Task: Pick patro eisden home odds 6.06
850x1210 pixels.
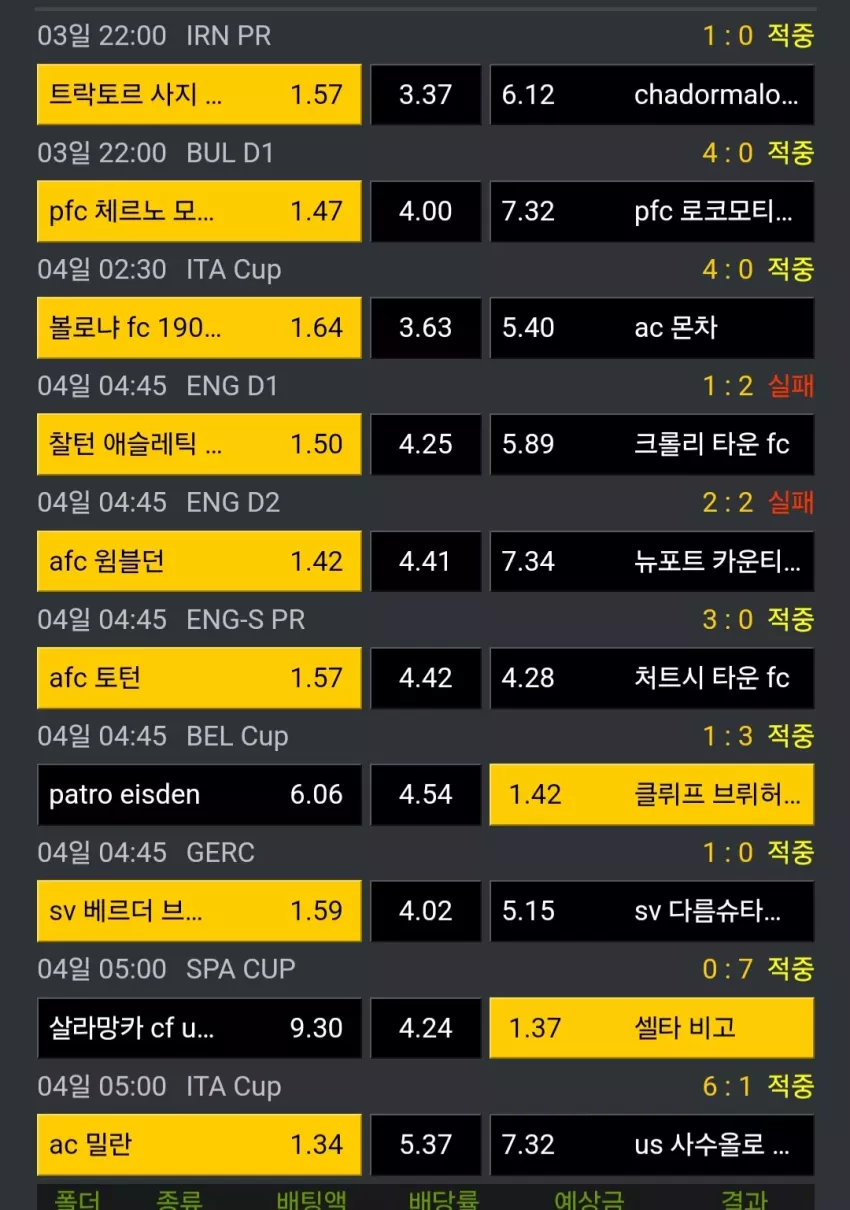Action: click(x=199, y=795)
